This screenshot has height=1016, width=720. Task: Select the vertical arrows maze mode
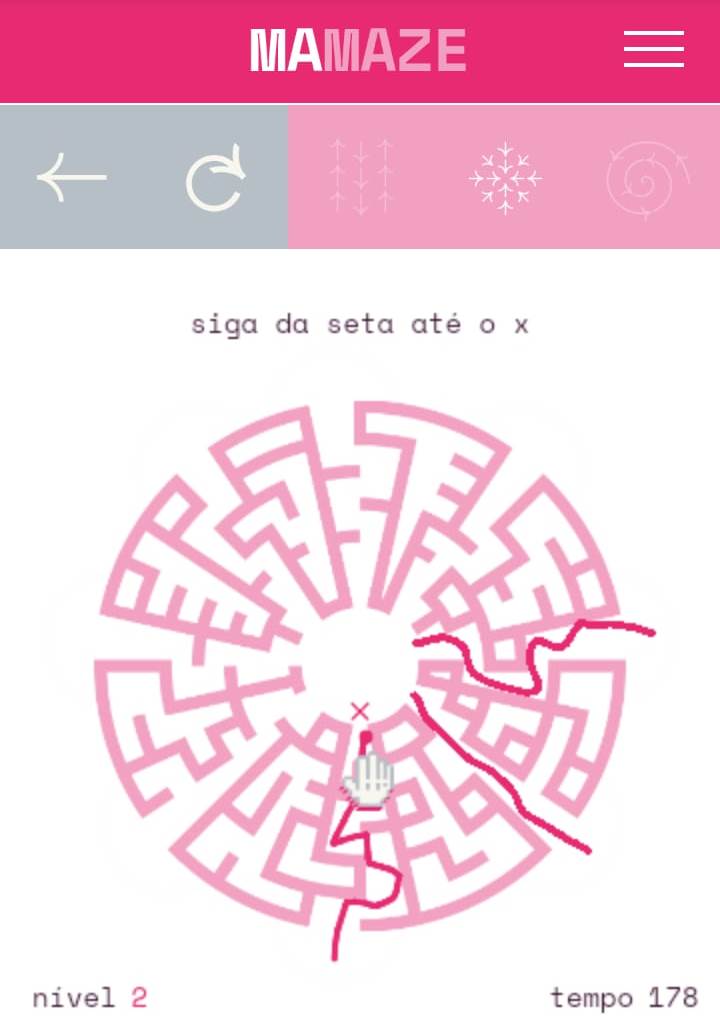[x=361, y=178]
